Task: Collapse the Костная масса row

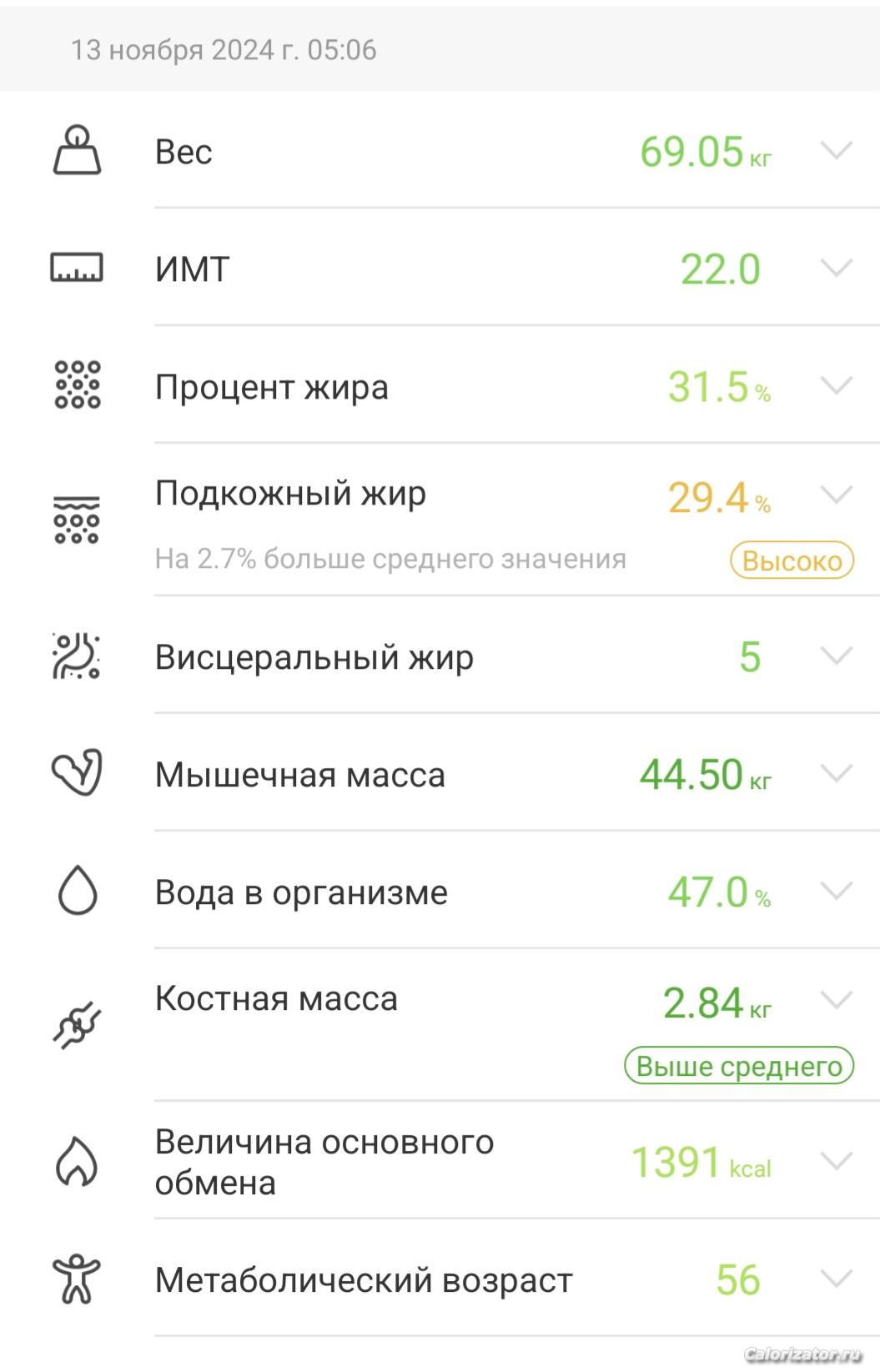Action: [x=836, y=999]
